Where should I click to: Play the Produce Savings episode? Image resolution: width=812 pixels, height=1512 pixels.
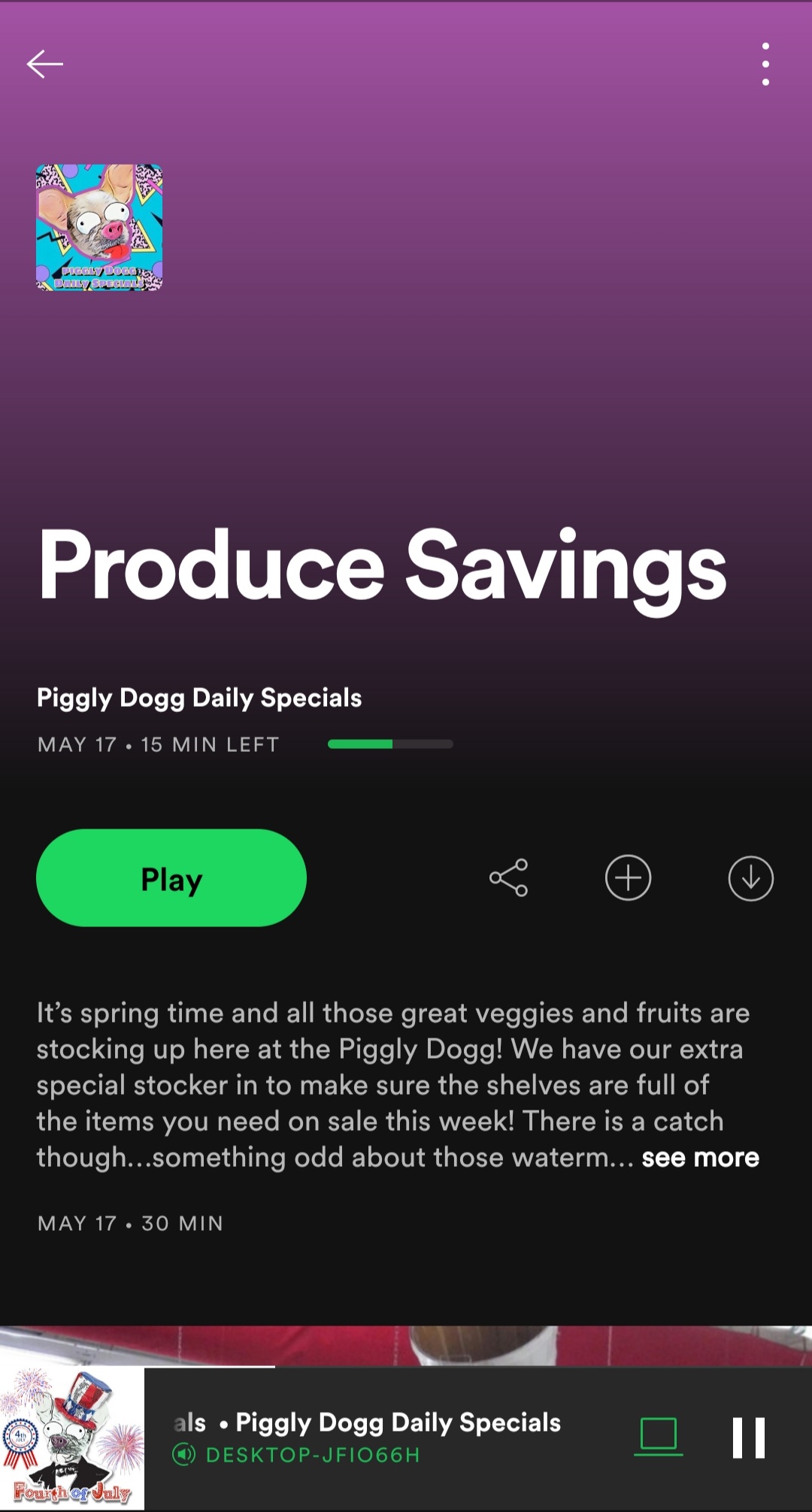(x=171, y=878)
